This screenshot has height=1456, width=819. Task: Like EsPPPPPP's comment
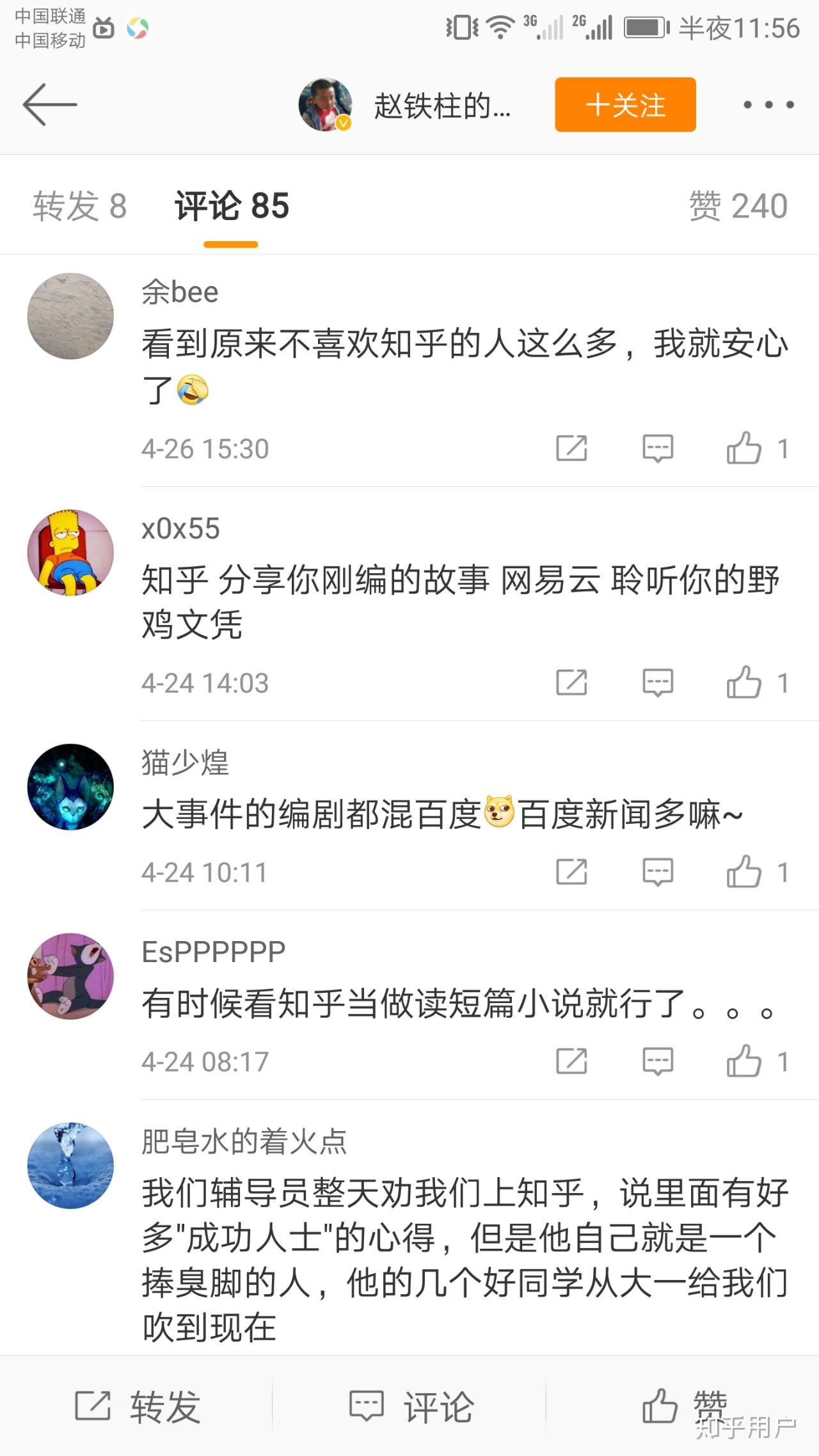(x=745, y=1061)
